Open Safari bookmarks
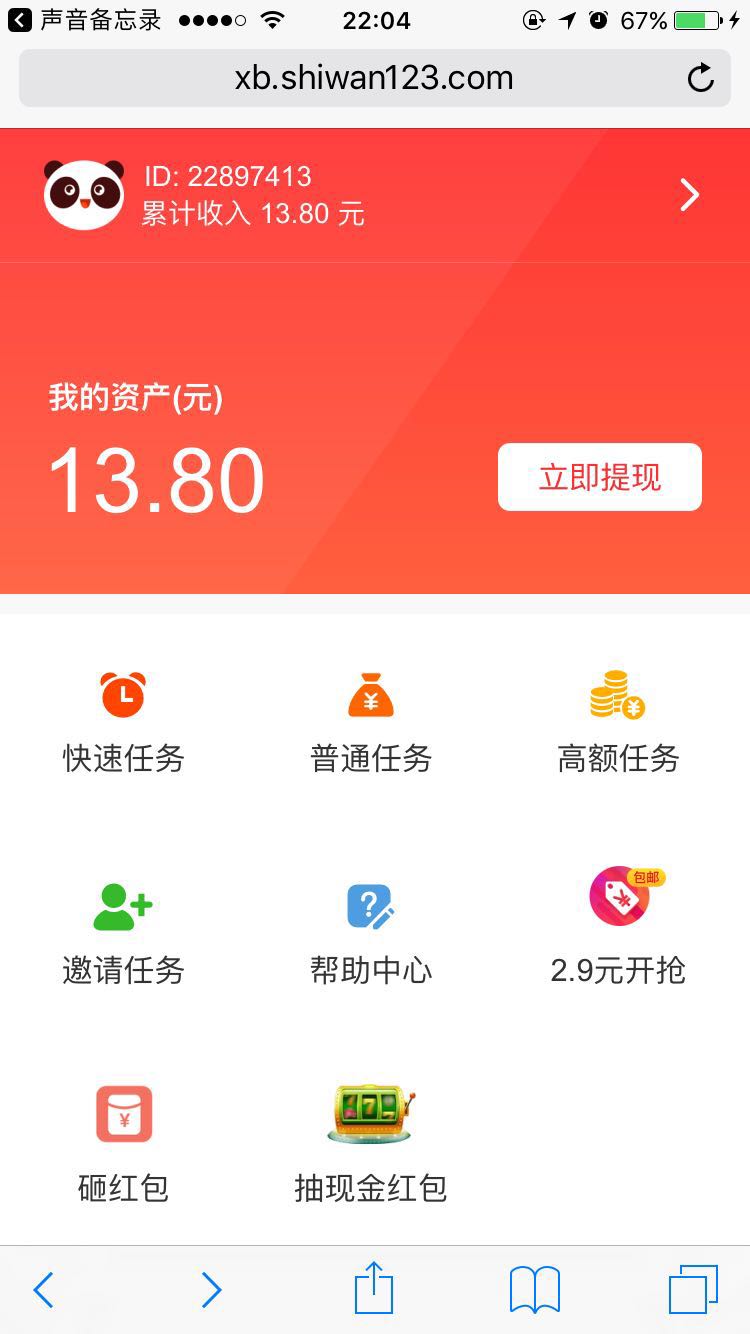Image resolution: width=750 pixels, height=1334 pixels. [535, 1290]
